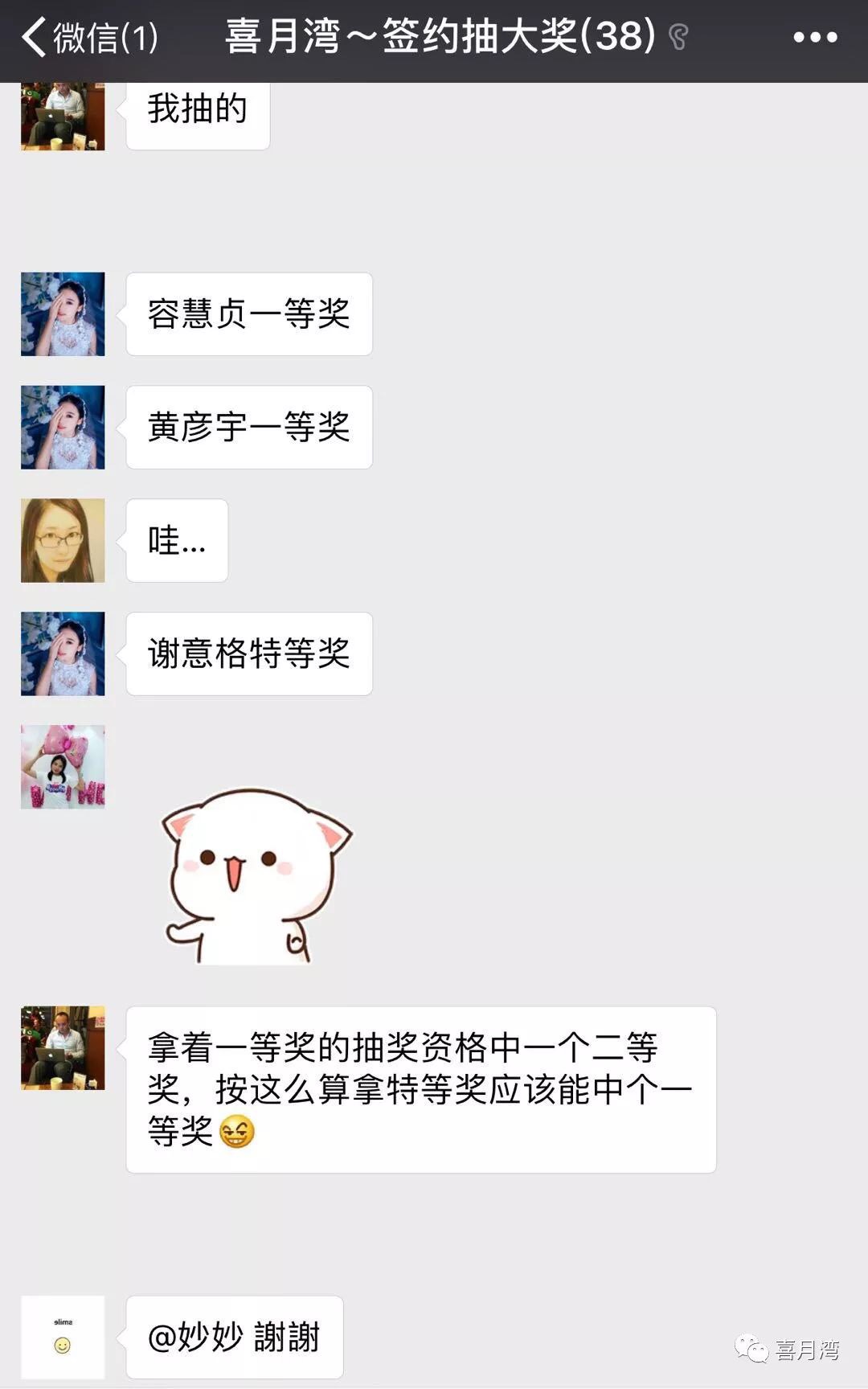Open group chat details via three-dot menu
Image resolution: width=868 pixels, height=1389 pixels.
click(x=814, y=38)
